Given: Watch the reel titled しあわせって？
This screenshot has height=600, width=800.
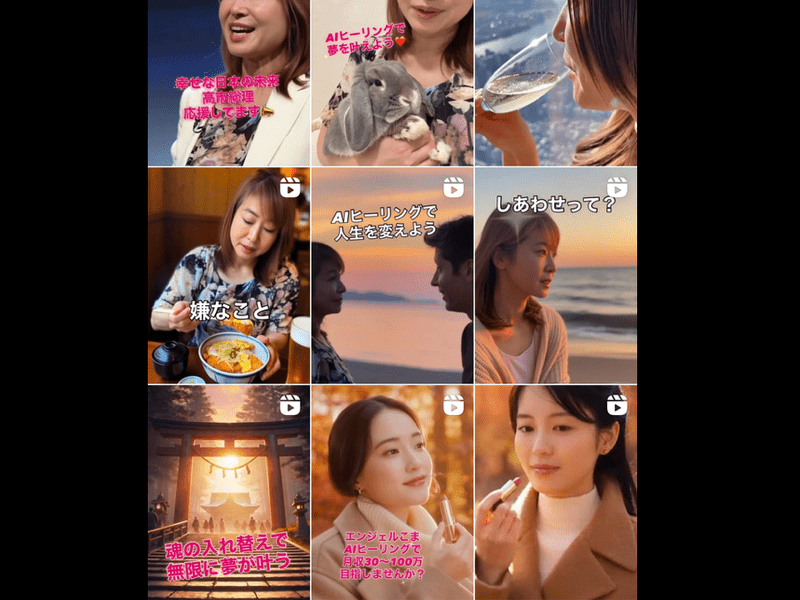Looking at the screenshot, I should coord(556,275).
